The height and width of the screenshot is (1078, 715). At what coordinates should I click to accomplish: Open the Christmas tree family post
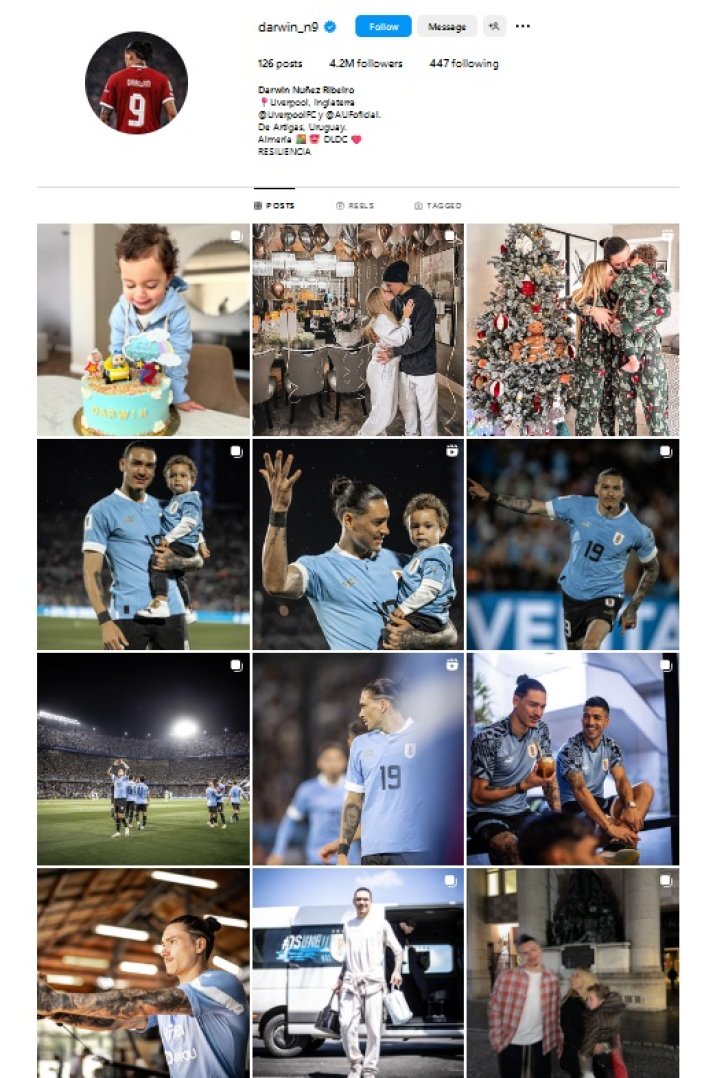[572, 329]
